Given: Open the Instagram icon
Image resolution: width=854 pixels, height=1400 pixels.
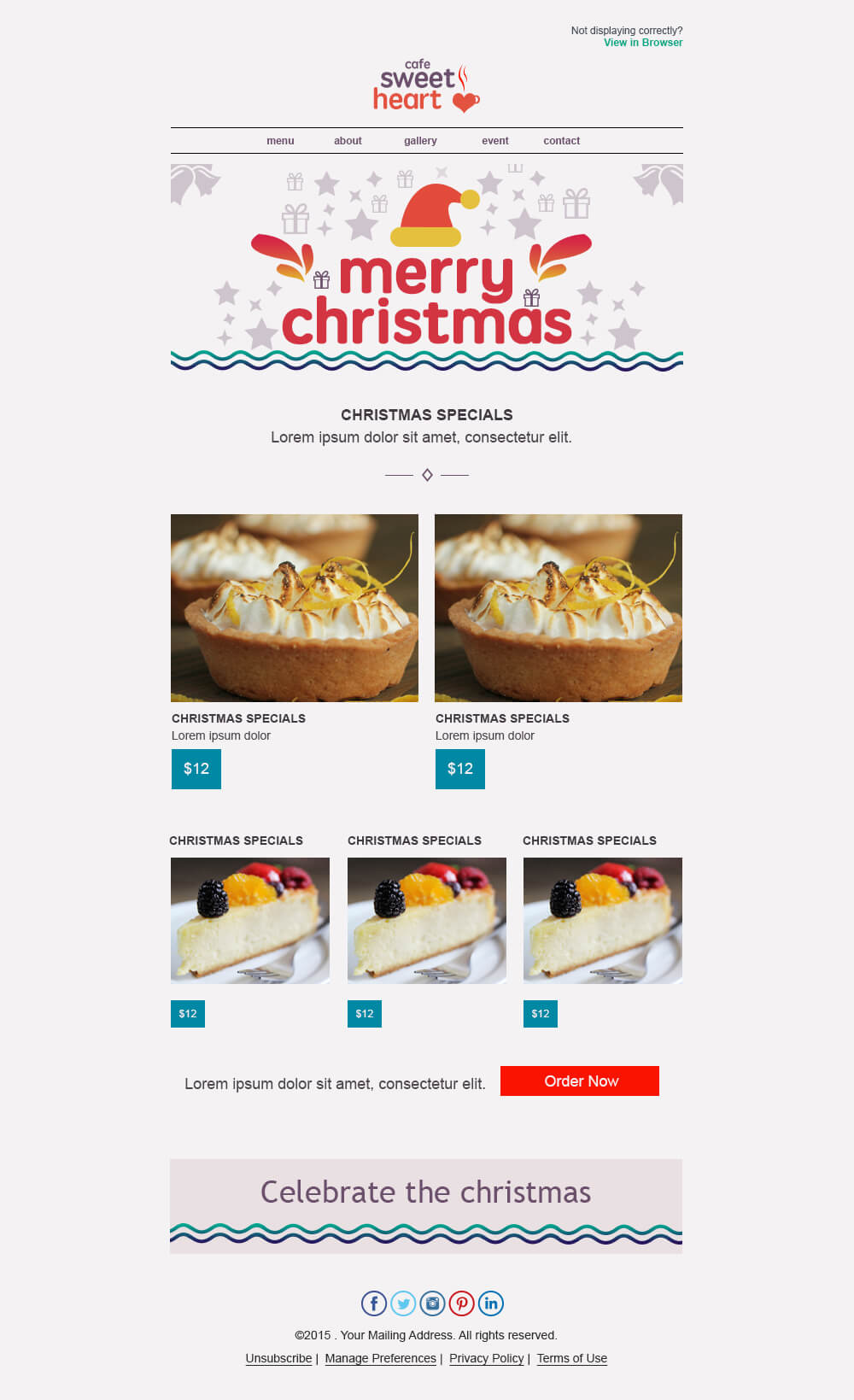Looking at the screenshot, I should [432, 1303].
